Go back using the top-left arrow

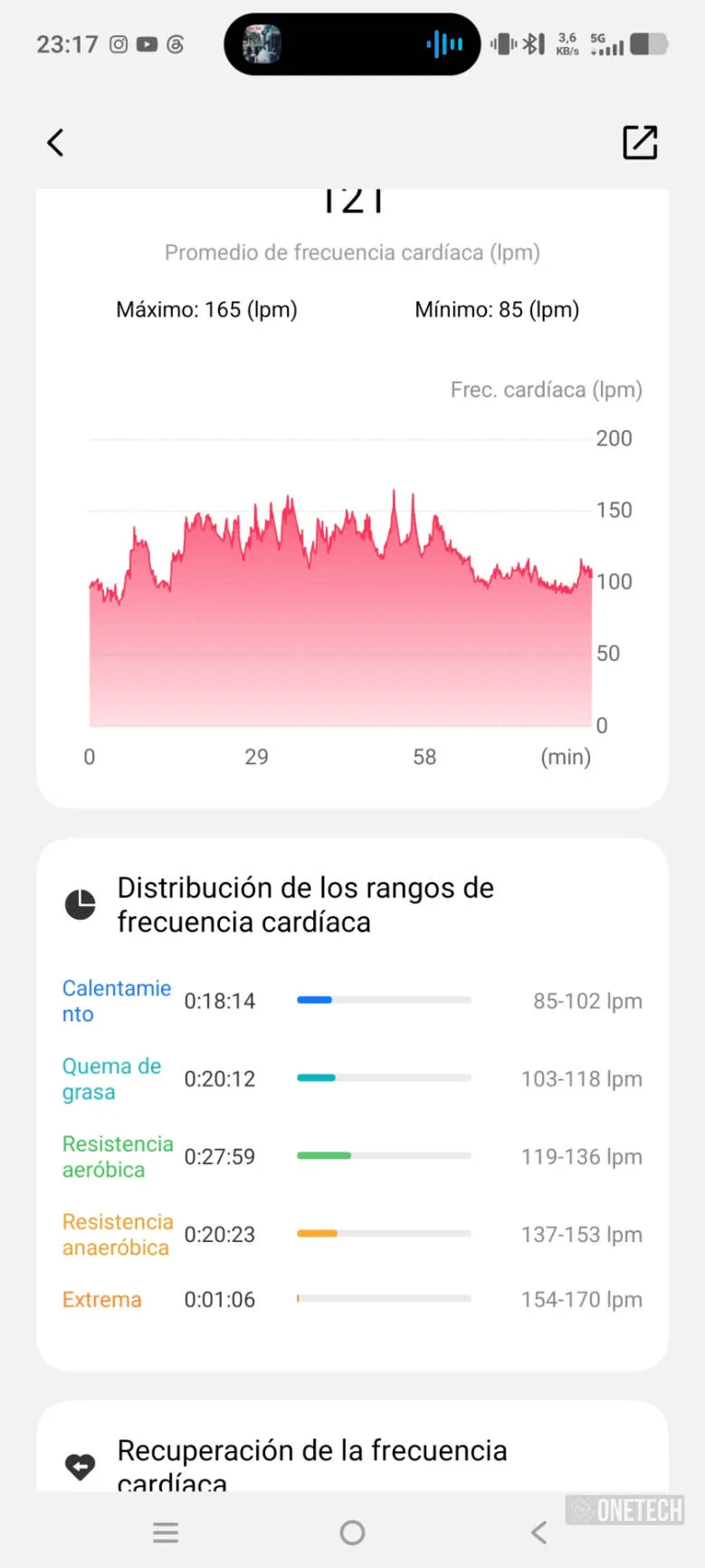pyautogui.click(x=55, y=142)
